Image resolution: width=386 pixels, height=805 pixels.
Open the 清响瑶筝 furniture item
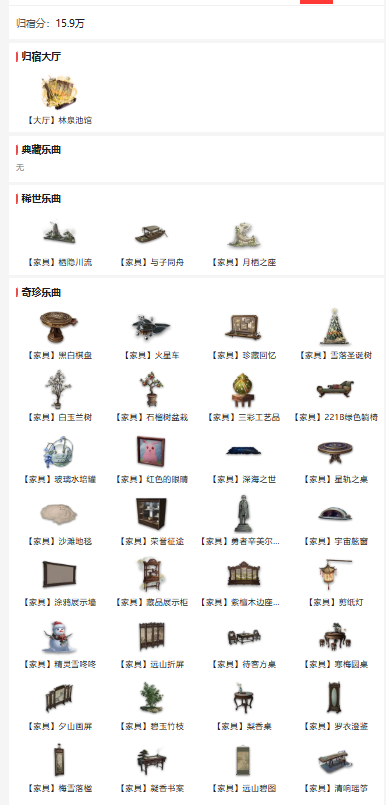pos(335,768)
